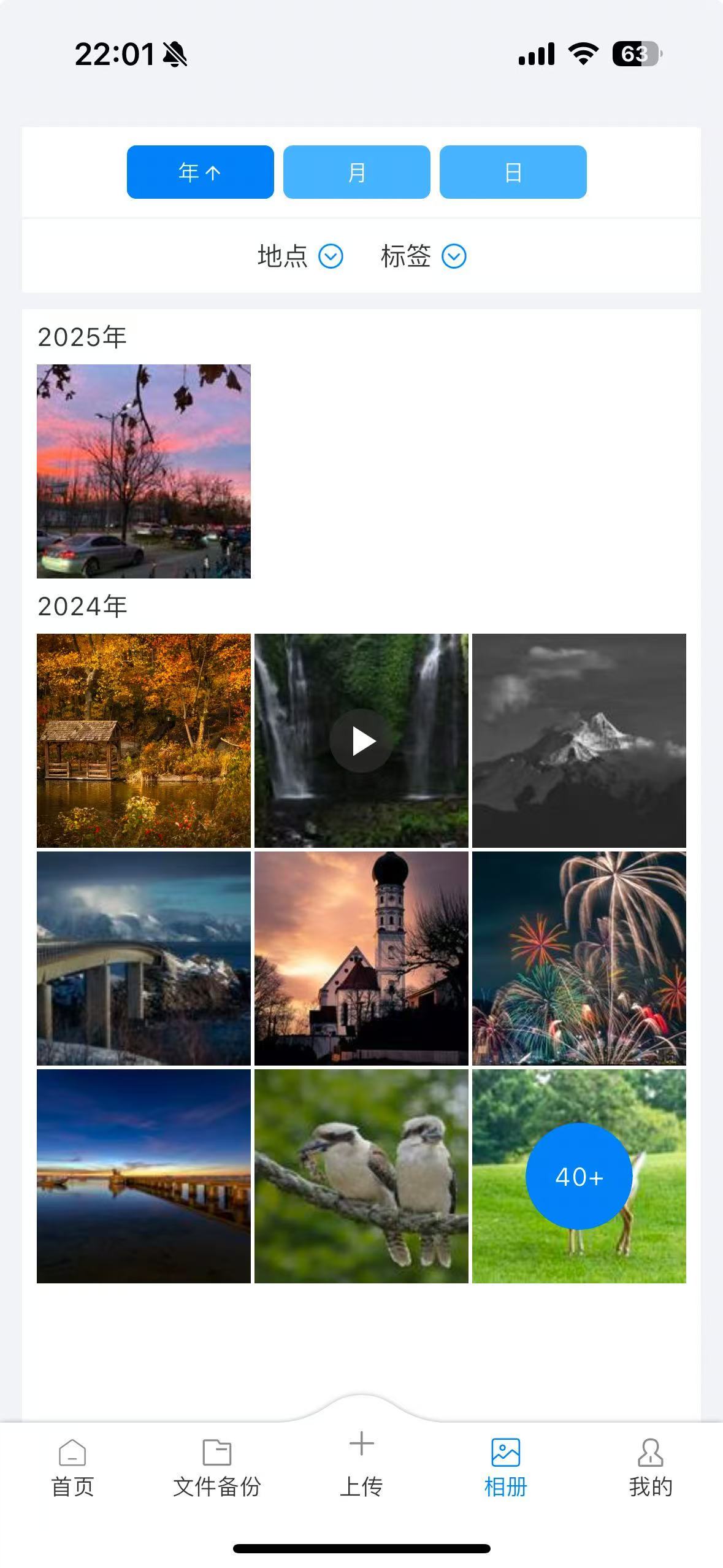
Task: Open the curved bridge photo
Action: point(143,958)
